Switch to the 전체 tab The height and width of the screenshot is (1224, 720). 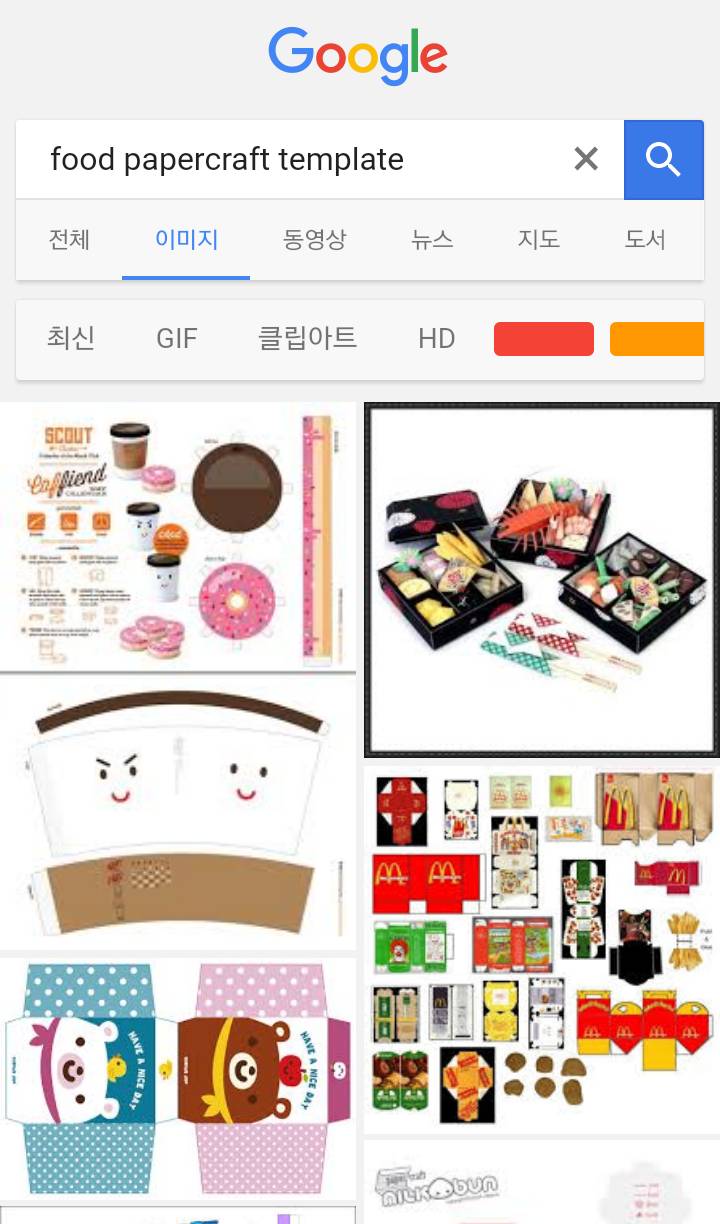(x=69, y=240)
